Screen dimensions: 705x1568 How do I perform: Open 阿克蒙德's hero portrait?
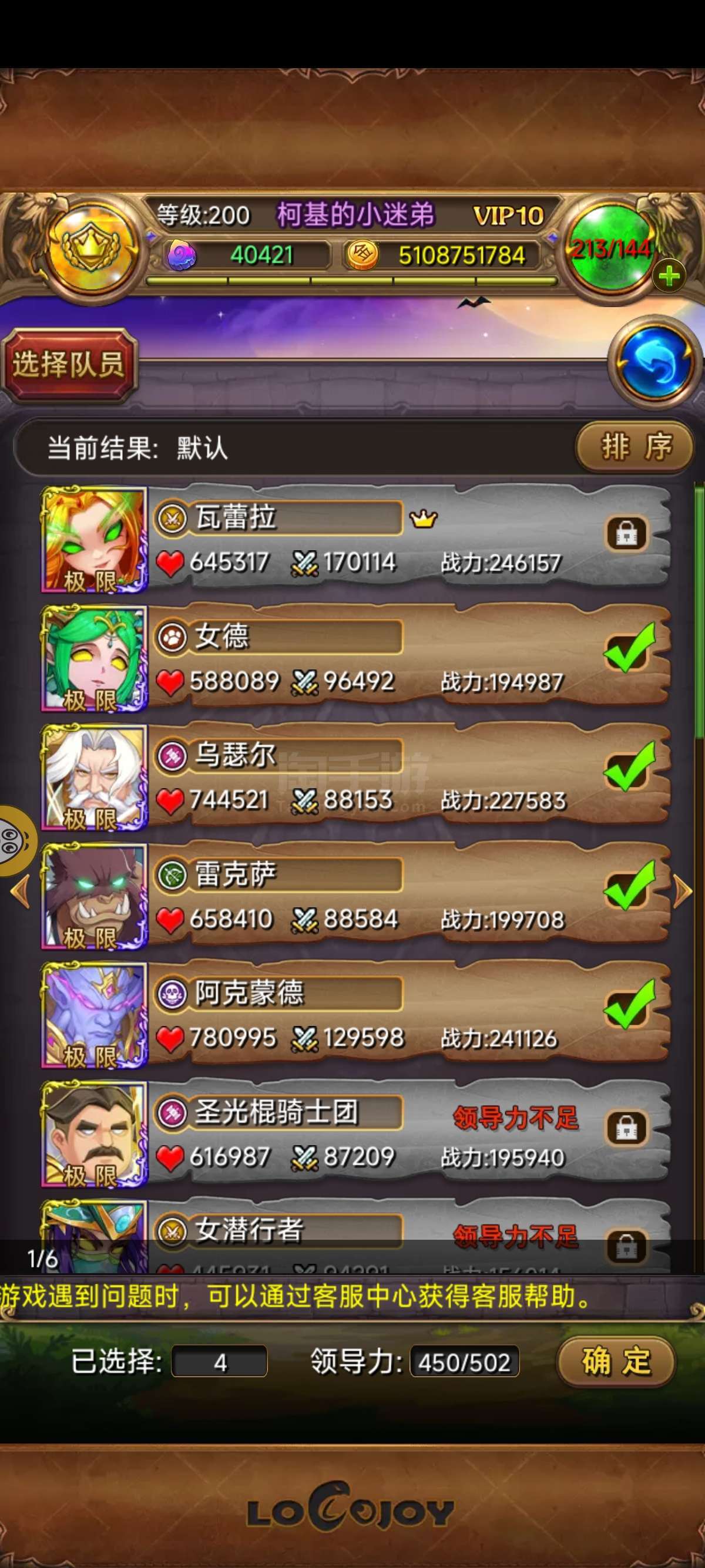tap(94, 1015)
